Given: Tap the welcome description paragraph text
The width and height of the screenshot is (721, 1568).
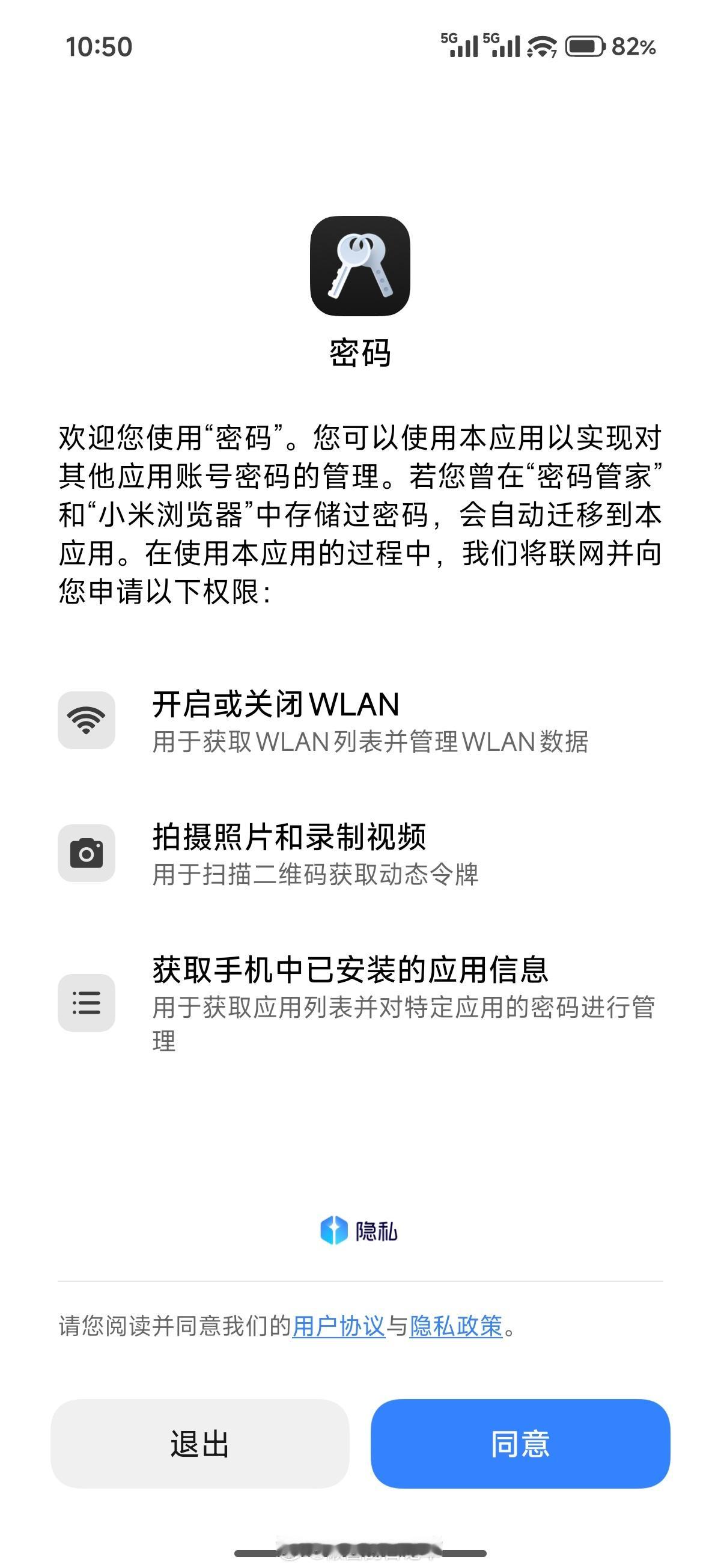Looking at the screenshot, I should click(360, 514).
